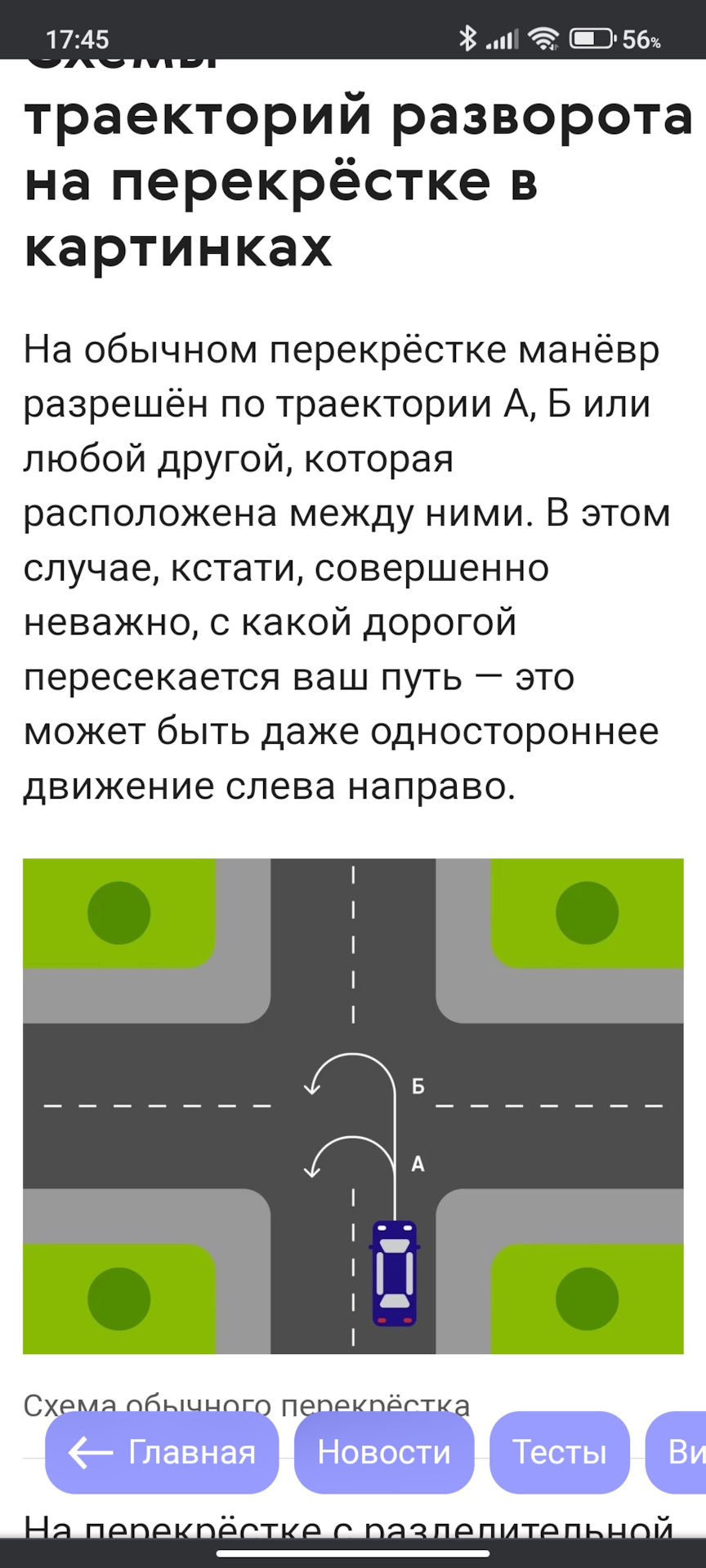Viewport: 706px width, 1568px height.
Task: Open the Тесты section
Action: [x=559, y=1453]
